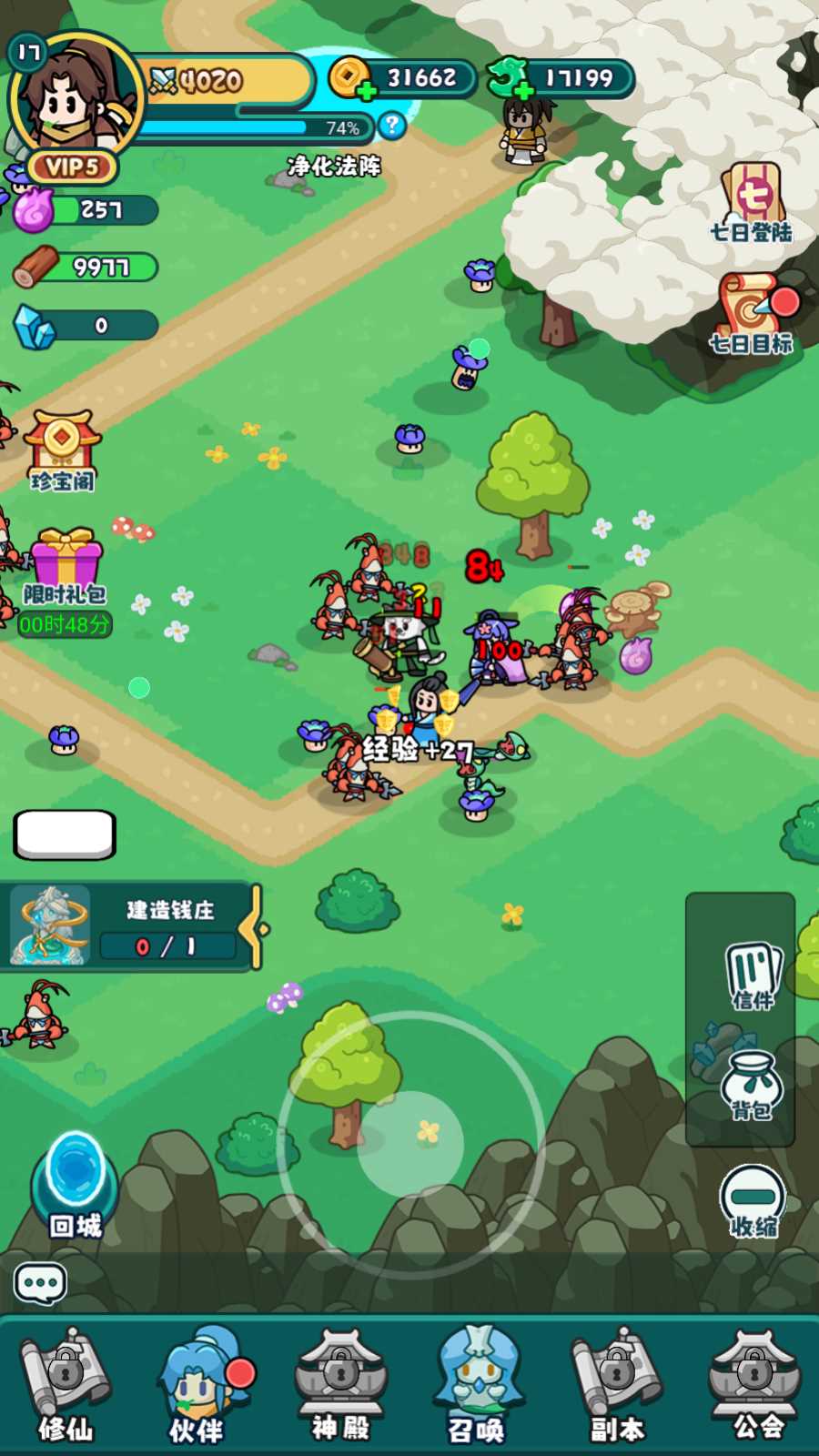The height and width of the screenshot is (1456, 819).
Task: Open the 背包 backpack inventory
Action: (x=752, y=1085)
